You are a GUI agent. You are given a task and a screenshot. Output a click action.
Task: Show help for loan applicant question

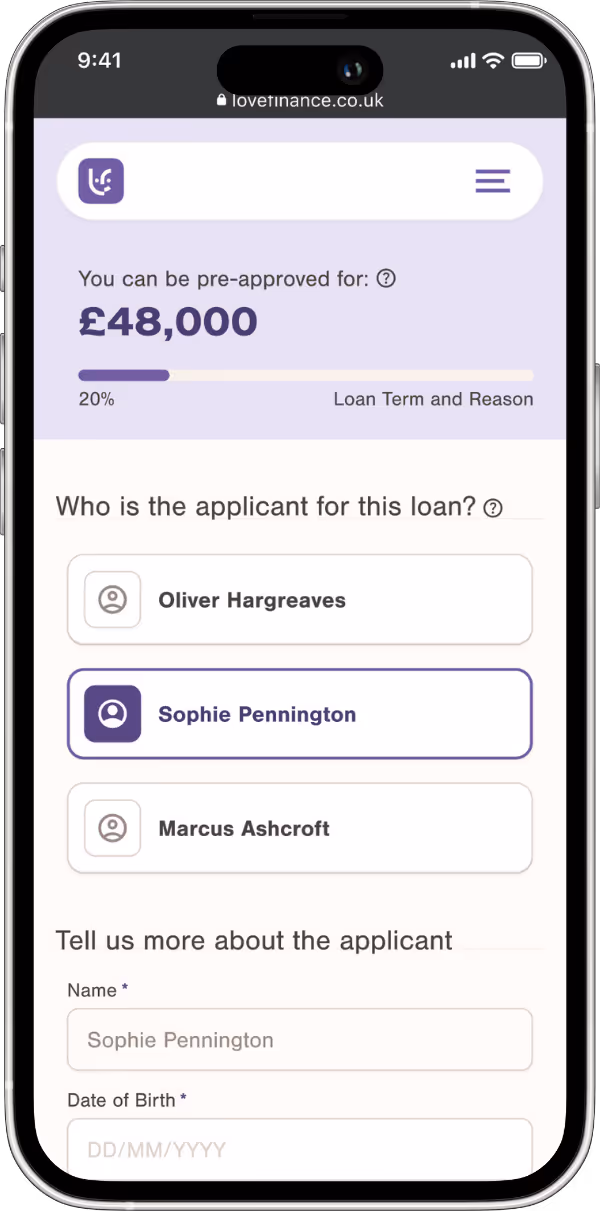tap(493, 508)
